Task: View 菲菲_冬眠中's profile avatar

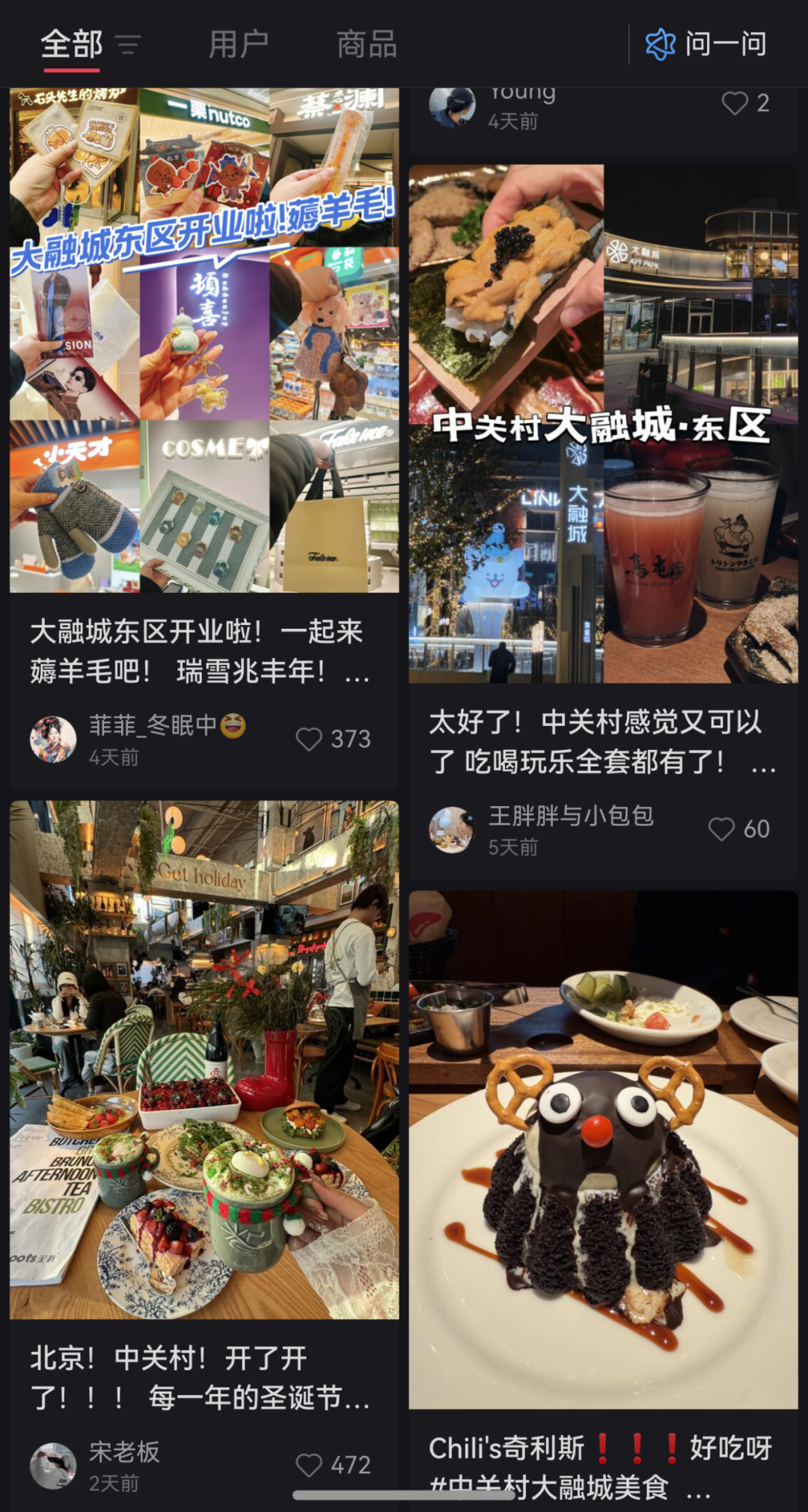Action: click(x=53, y=740)
